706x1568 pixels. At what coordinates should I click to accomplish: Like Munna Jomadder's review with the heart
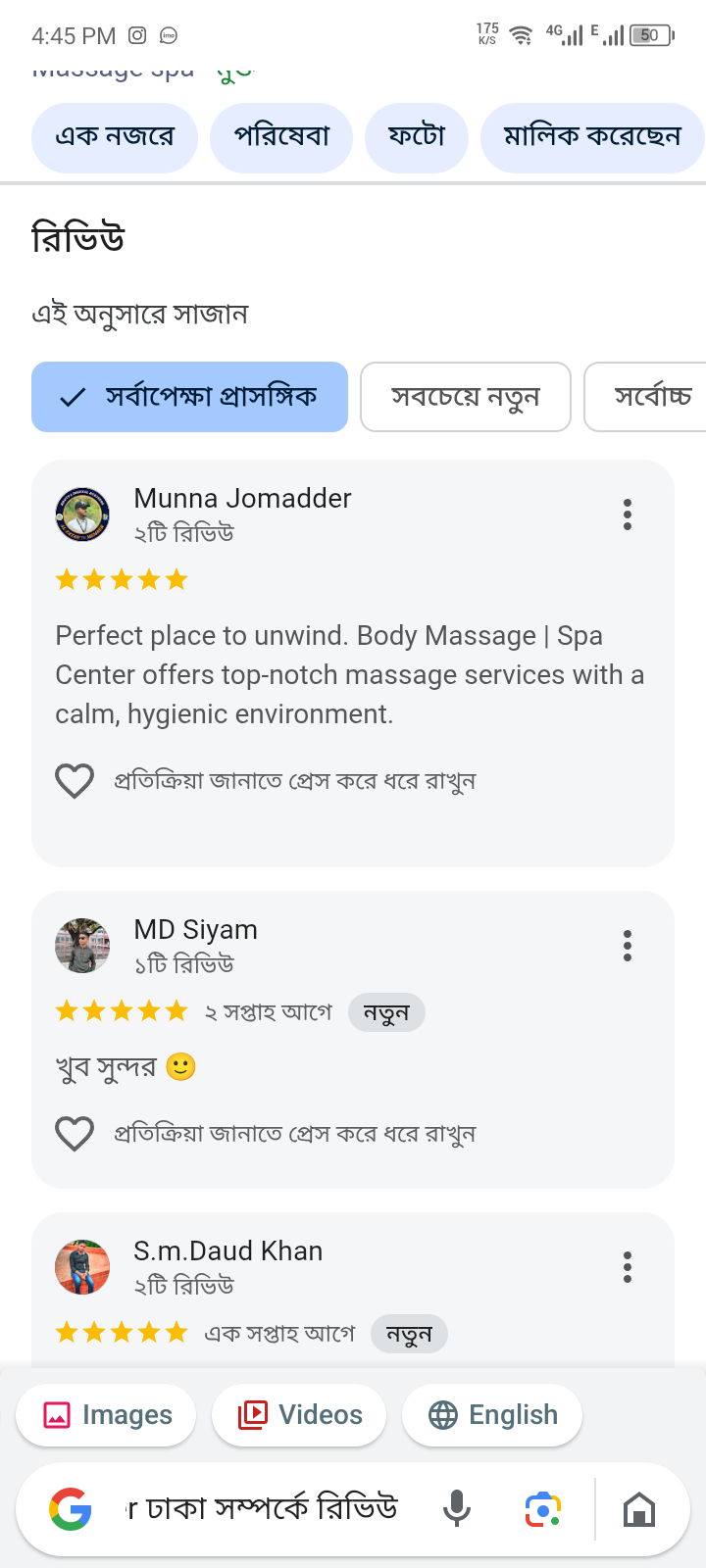tap(75, 781)
